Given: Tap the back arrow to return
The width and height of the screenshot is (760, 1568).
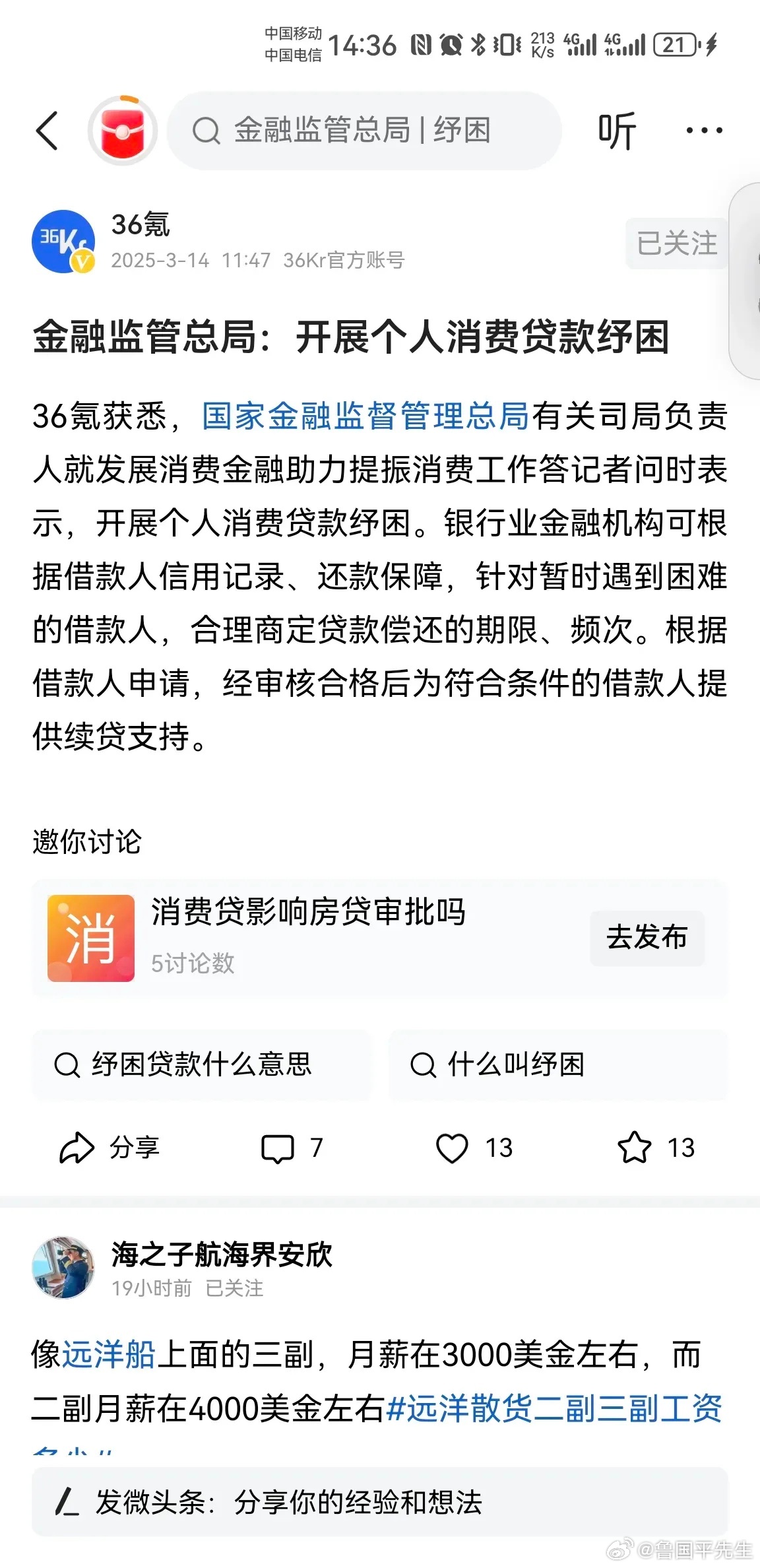Looking at the screenshot, I should click(47, 129).
